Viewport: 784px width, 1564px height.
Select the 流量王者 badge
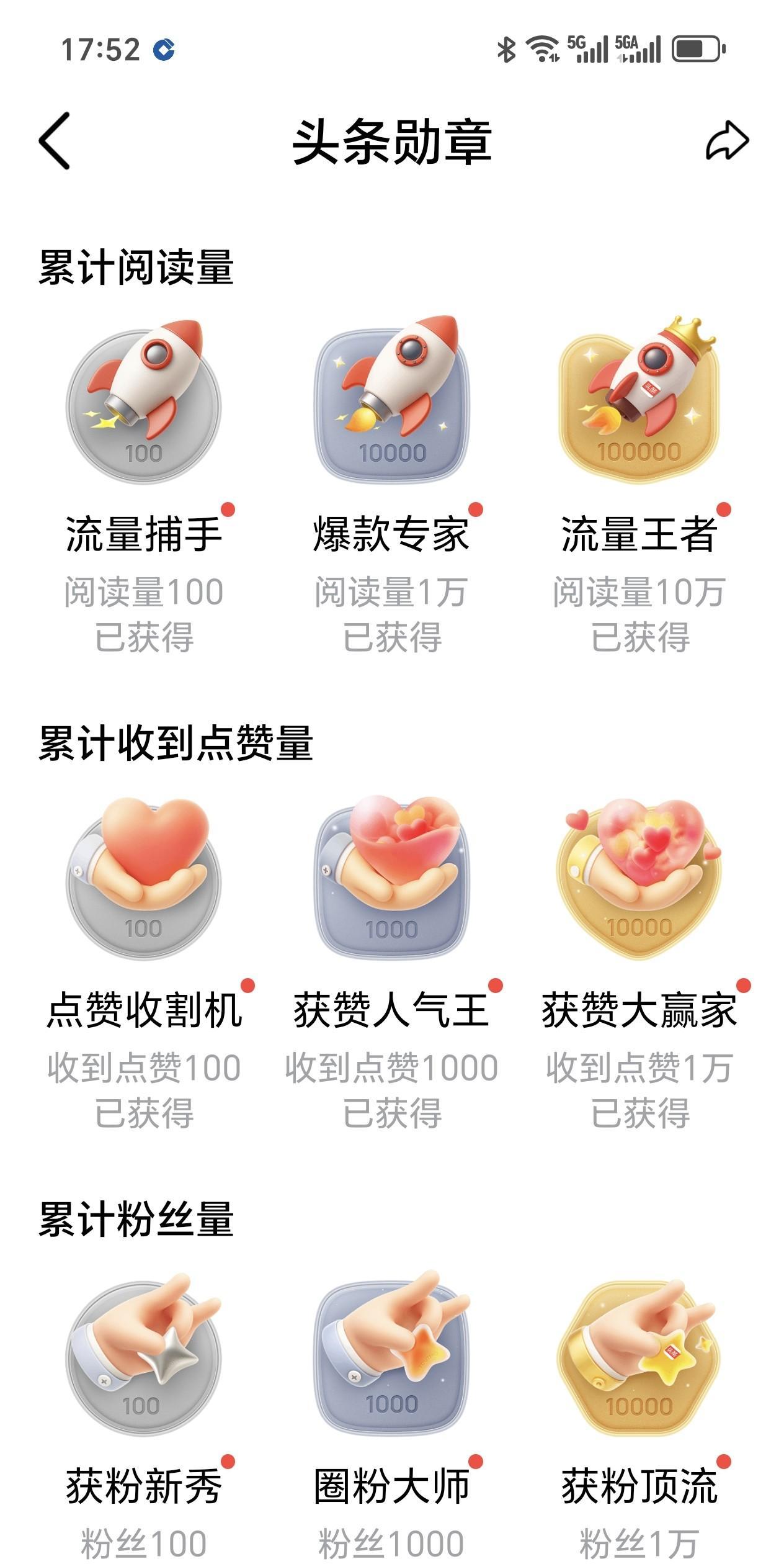pyautogui.click(x=639, y=403)
